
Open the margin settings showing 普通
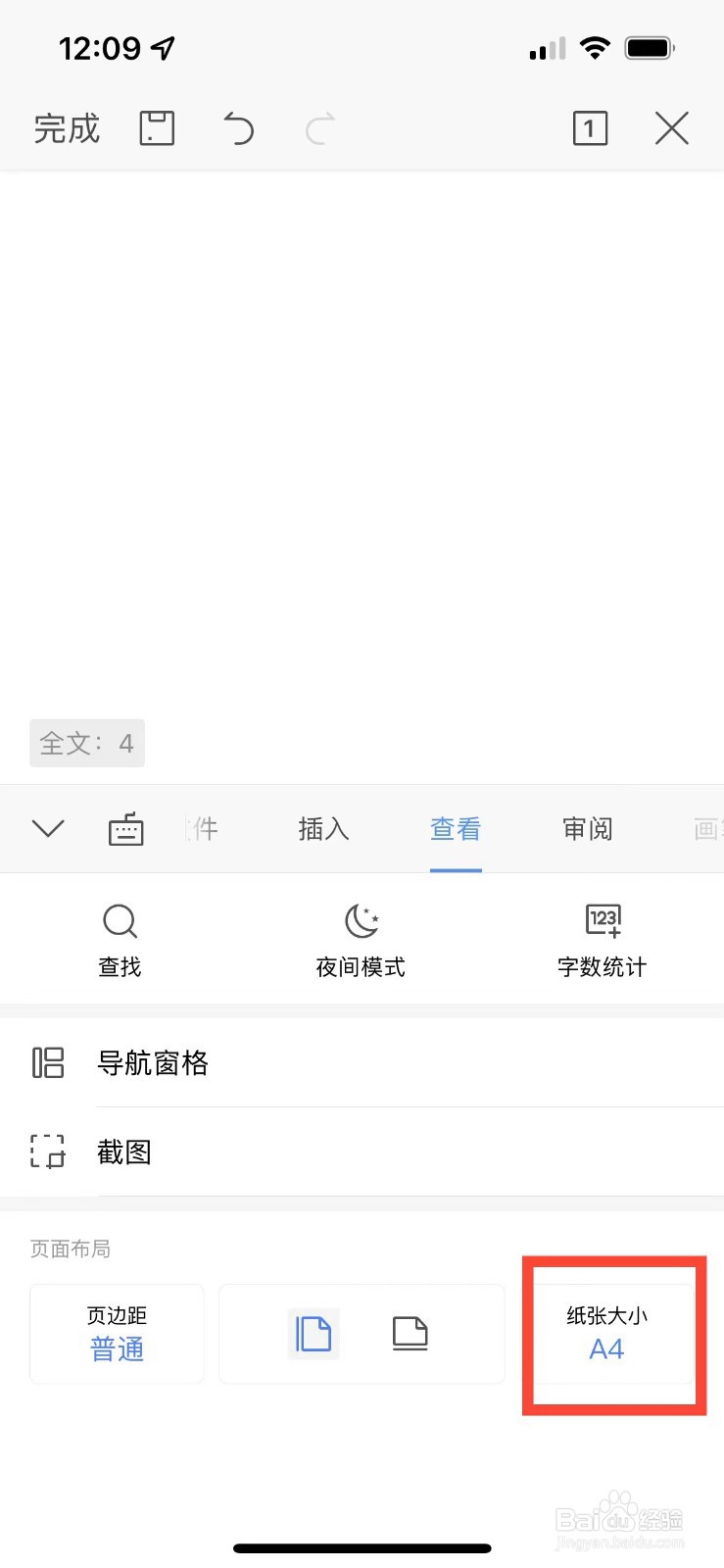(x=117, y=1334)
